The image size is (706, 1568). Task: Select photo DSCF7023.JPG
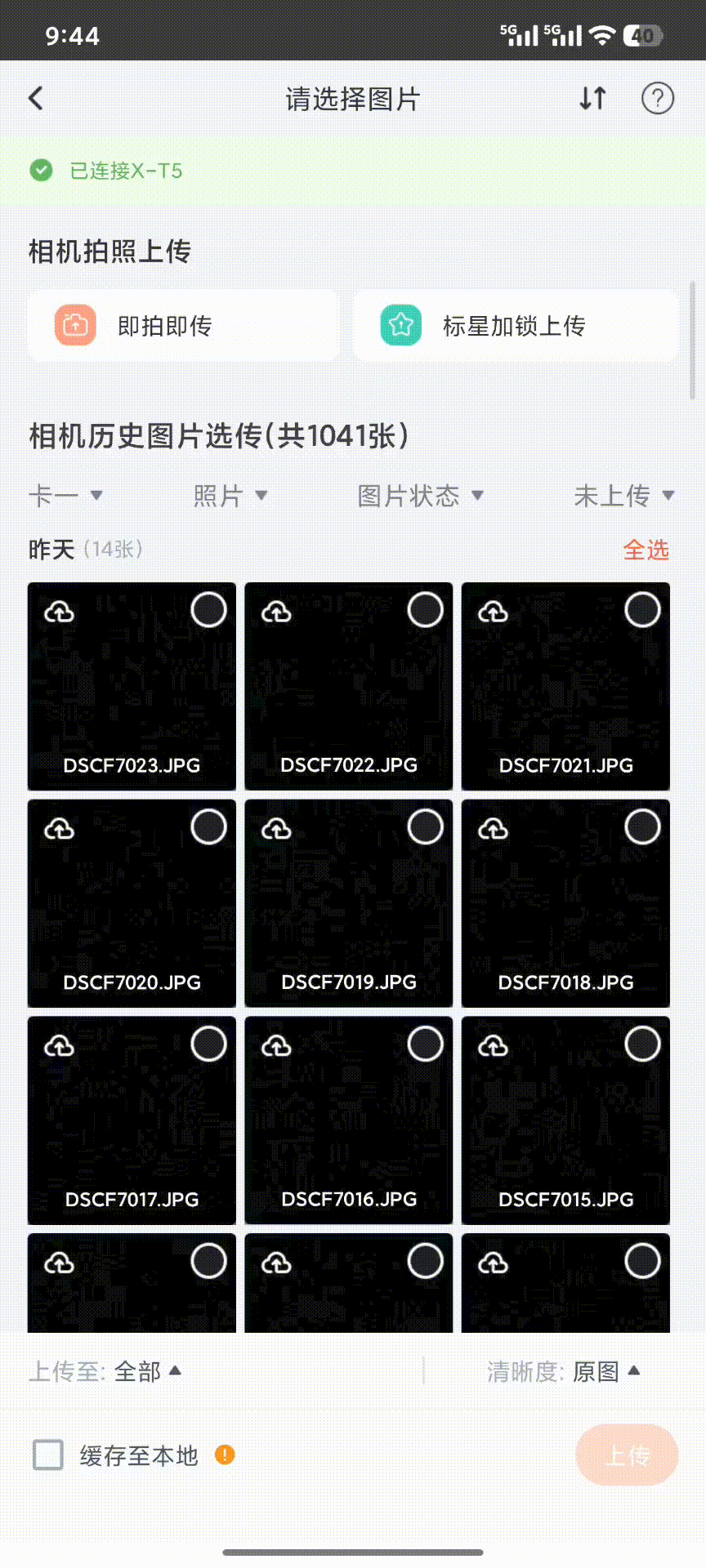coord(208,610)
